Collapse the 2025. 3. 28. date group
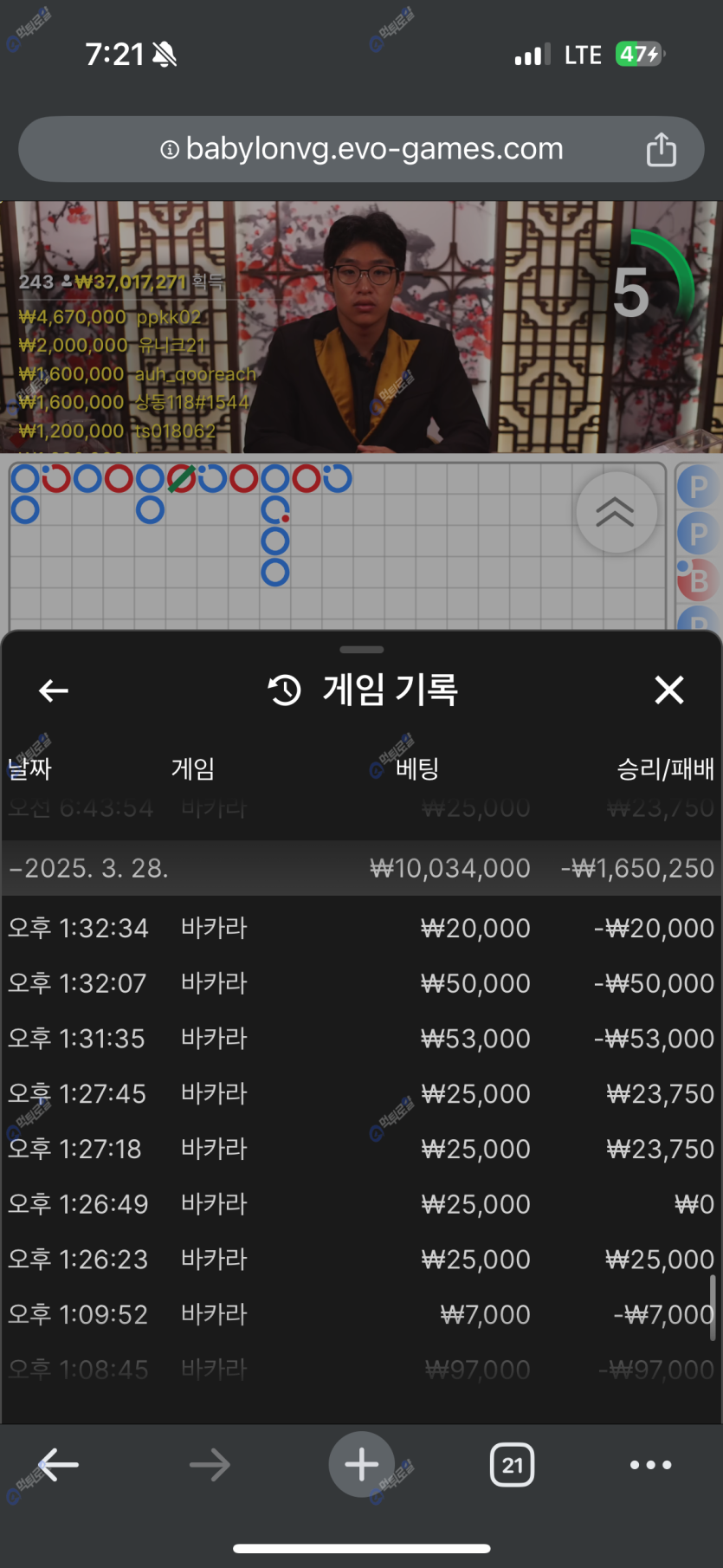The image size is (723, 1568). (x=89, y=868)
